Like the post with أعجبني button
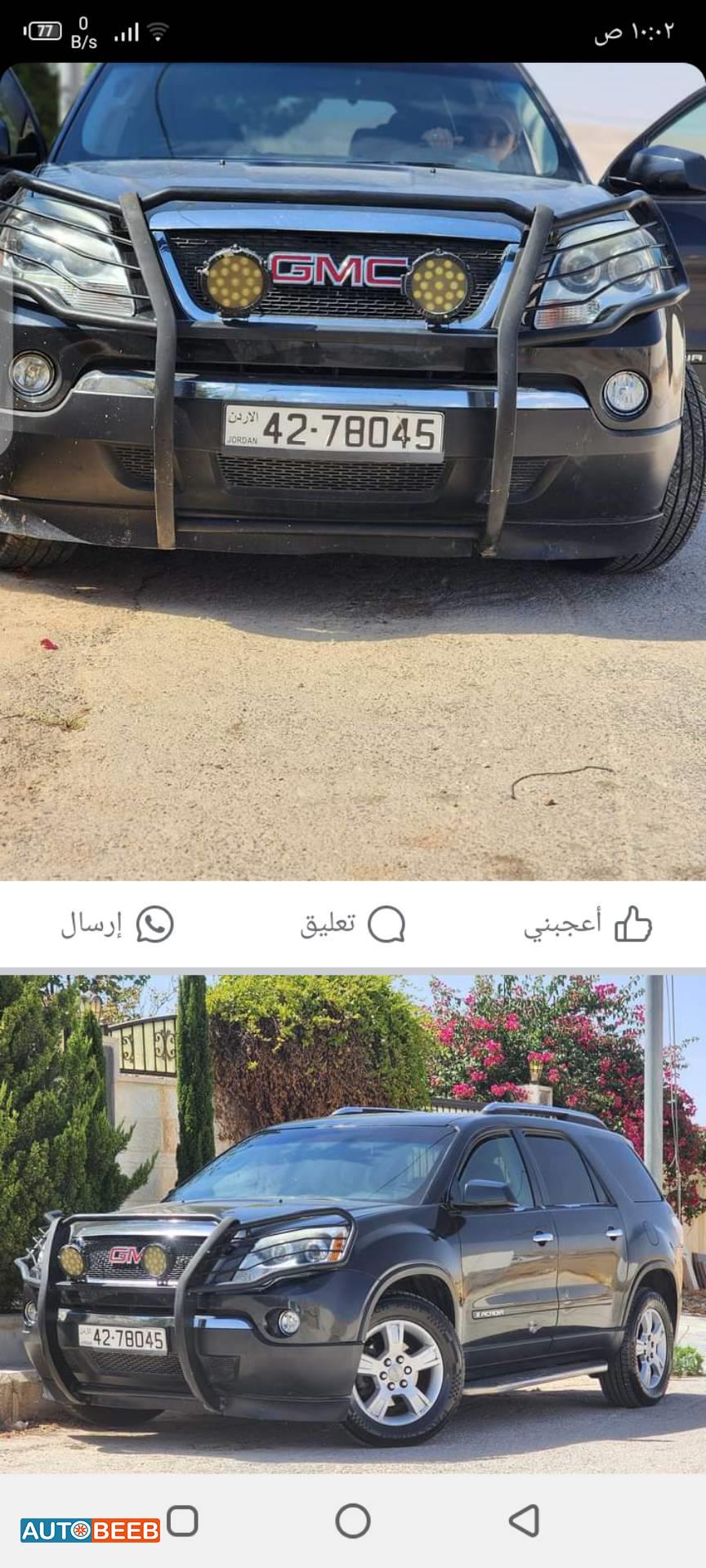706x1568 pixels. pyautogui.click(x=588, y=924)
